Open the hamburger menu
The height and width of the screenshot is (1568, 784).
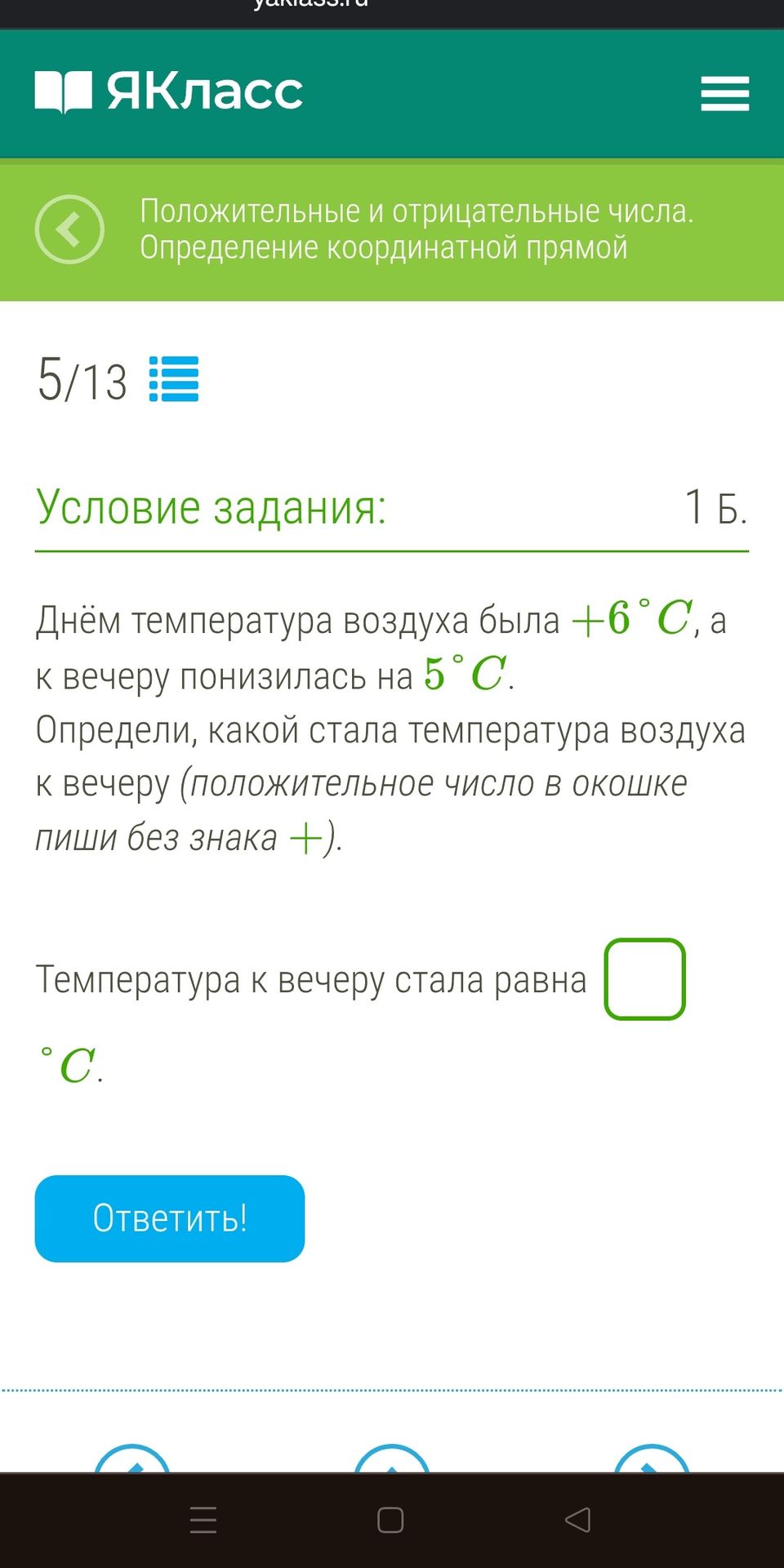(x=724, y=93)
